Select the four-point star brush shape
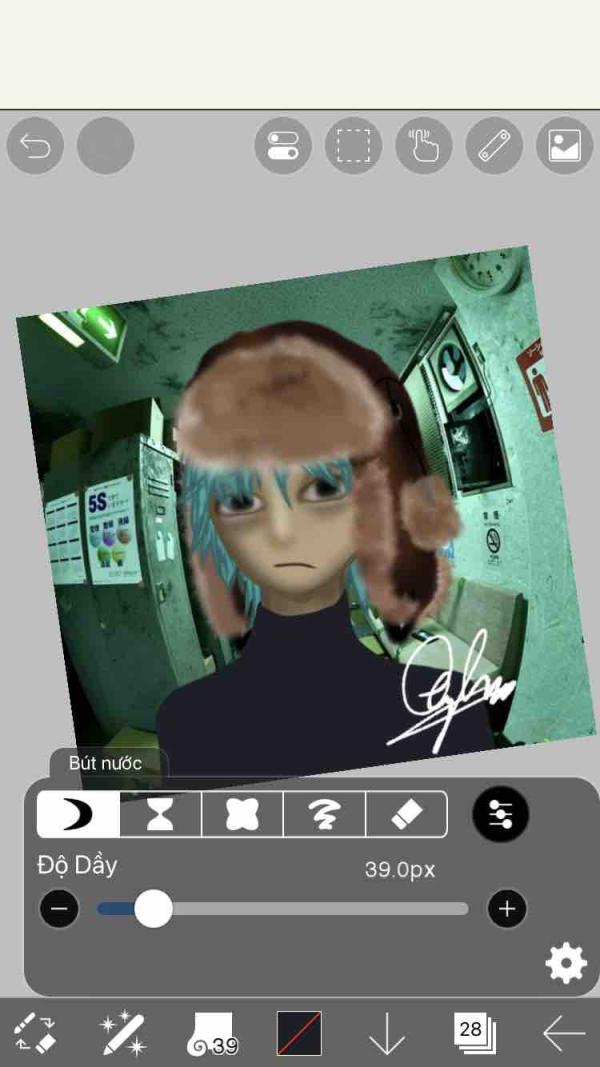Viewport: 600px width, 1067px height. [x=242, y=814]
